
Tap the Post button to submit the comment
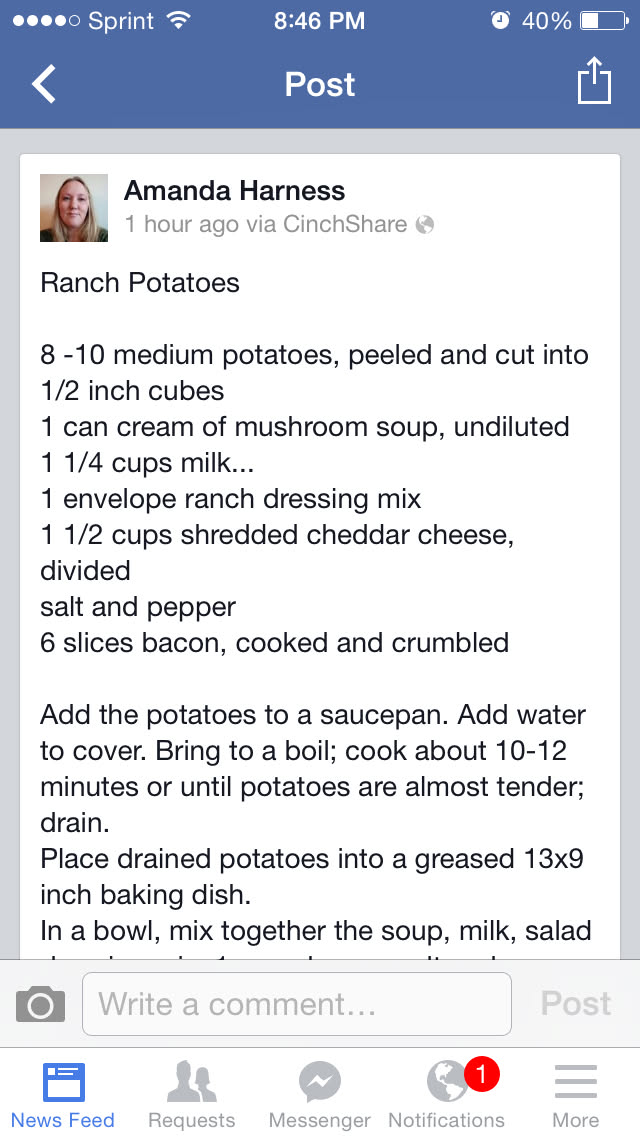[x=575, y=1004]
